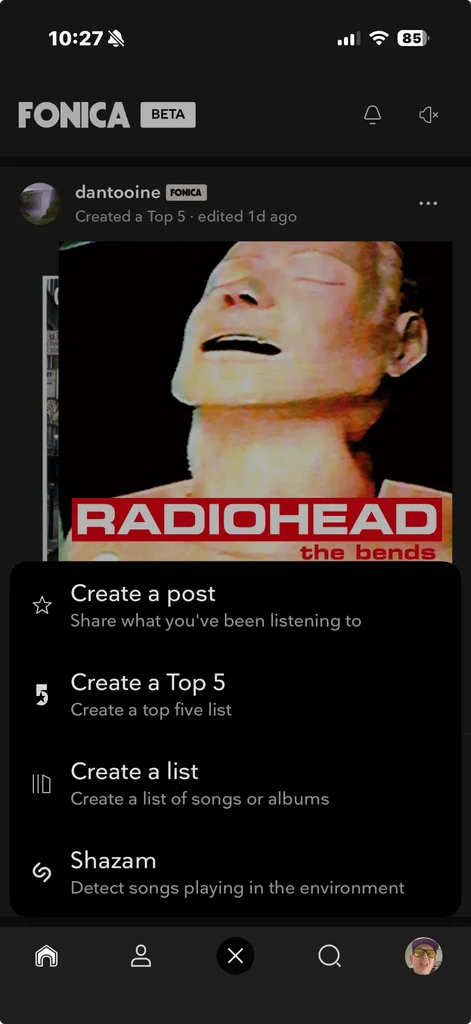Go to the Home tab
This screenshot has height=1024, width=471.
point(46,956)
